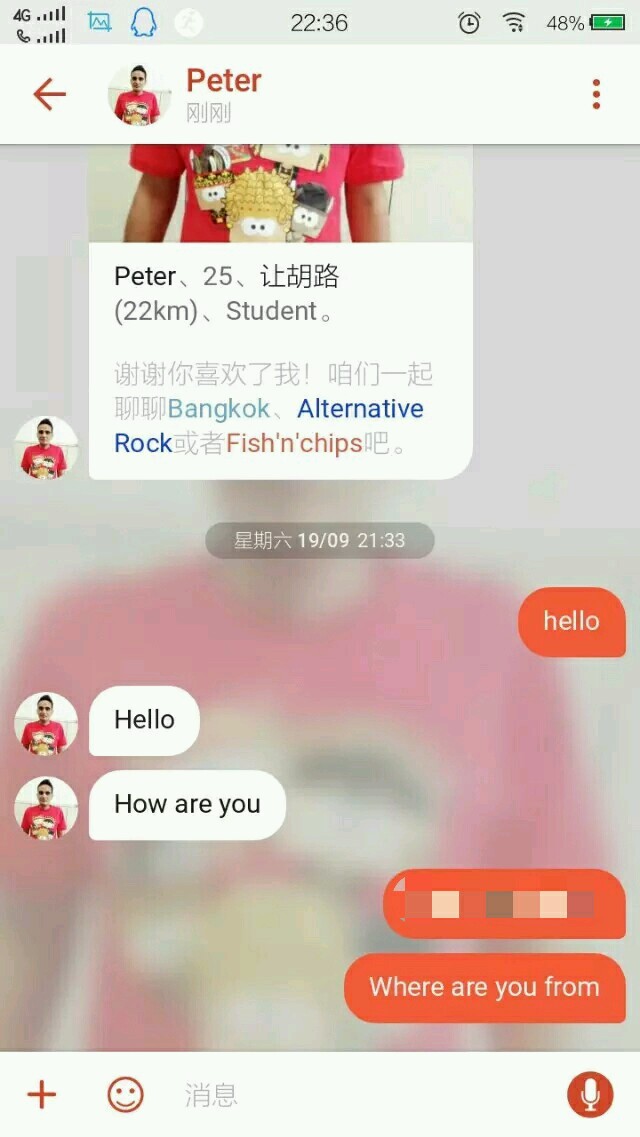Tap the plus attachment icon
This screenshot has width=640, height=1137.
[x=42, y=1094]
